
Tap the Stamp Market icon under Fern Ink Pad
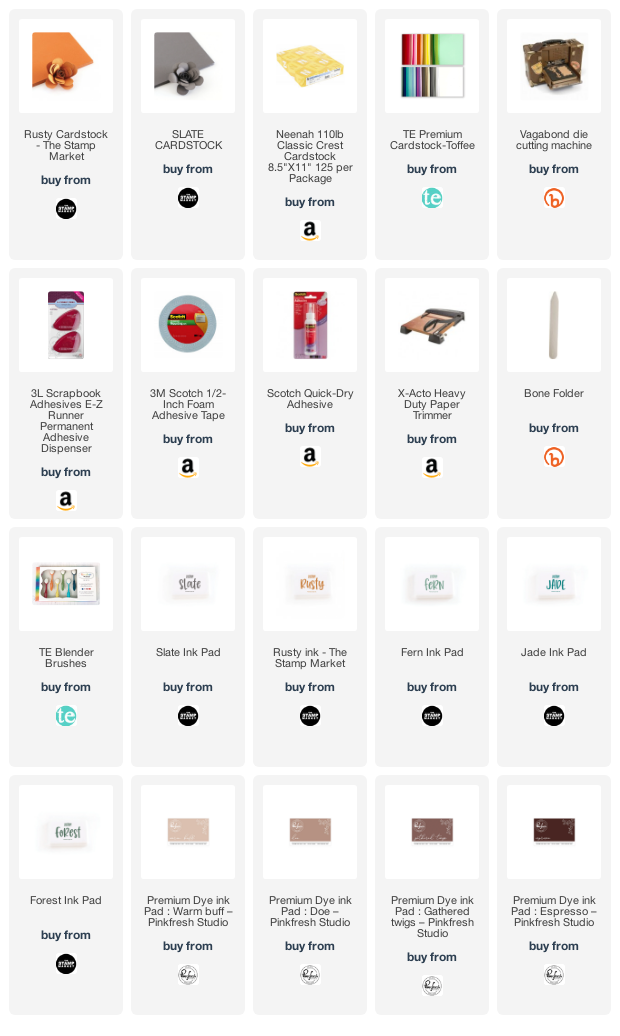pos(432,716)
